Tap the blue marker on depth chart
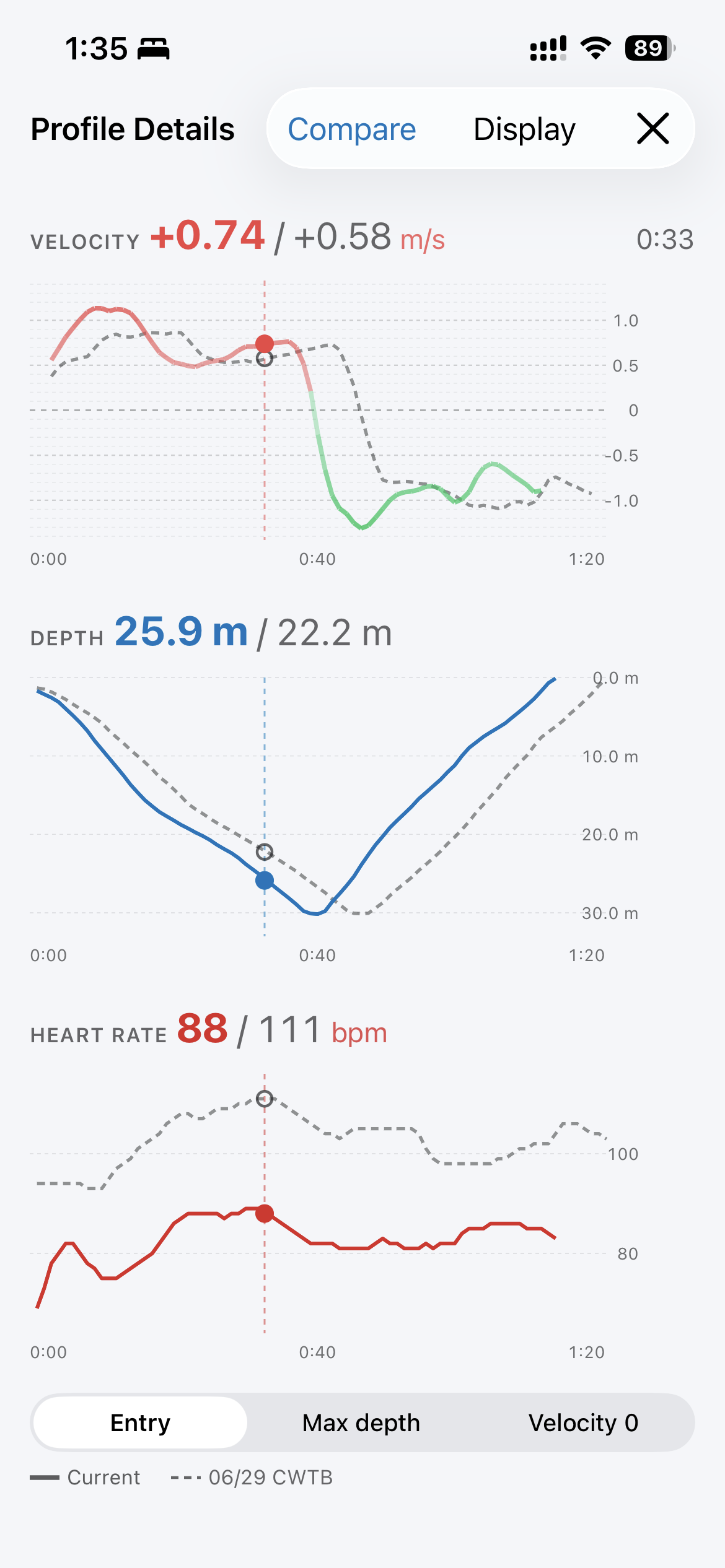The width and height of the screenshot is (725, 1568). coord(265,880)
